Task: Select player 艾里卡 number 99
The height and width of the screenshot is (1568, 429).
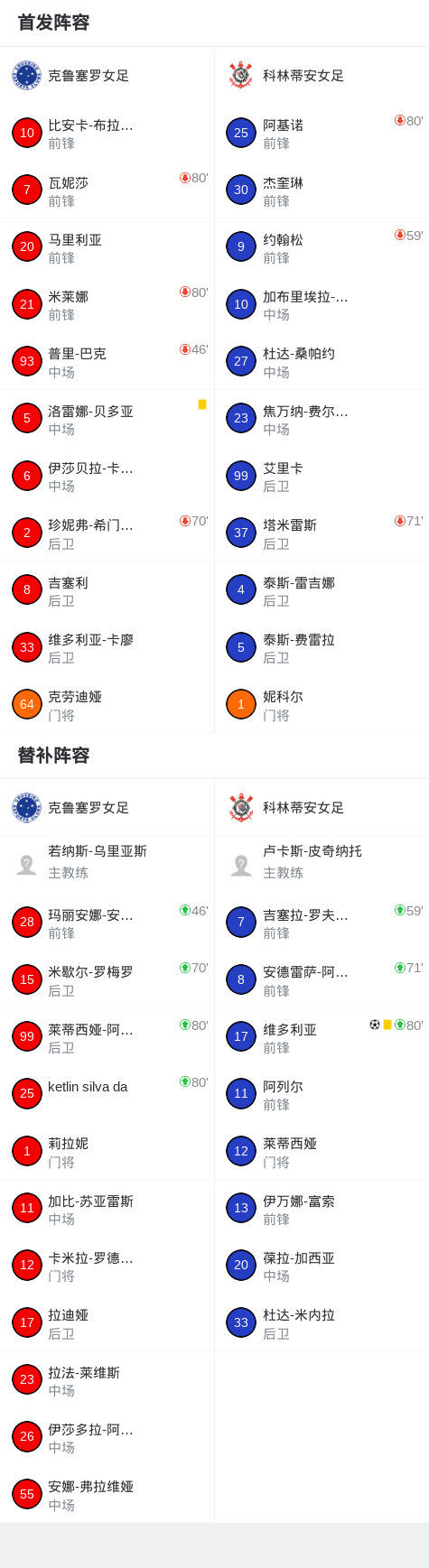Action: pos(322,476)
